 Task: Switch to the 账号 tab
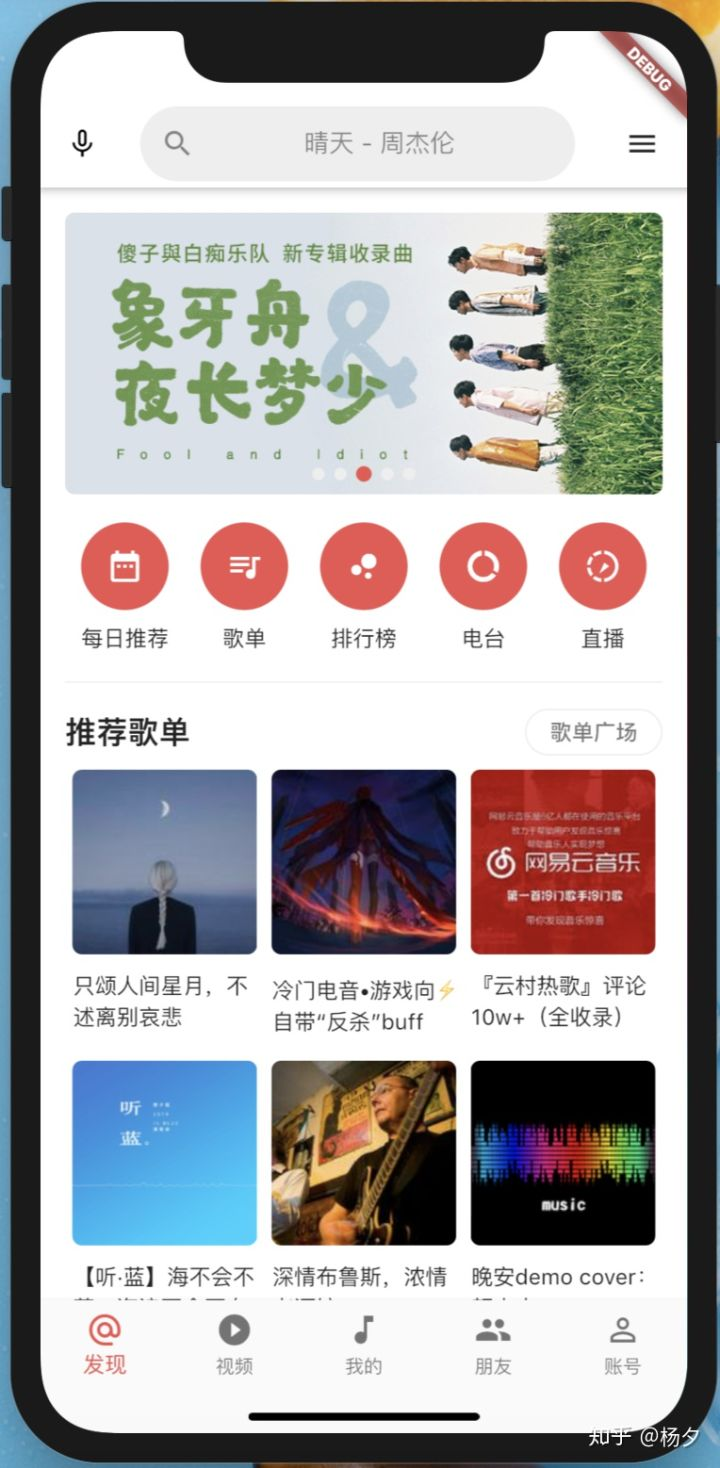(622, 1344)
